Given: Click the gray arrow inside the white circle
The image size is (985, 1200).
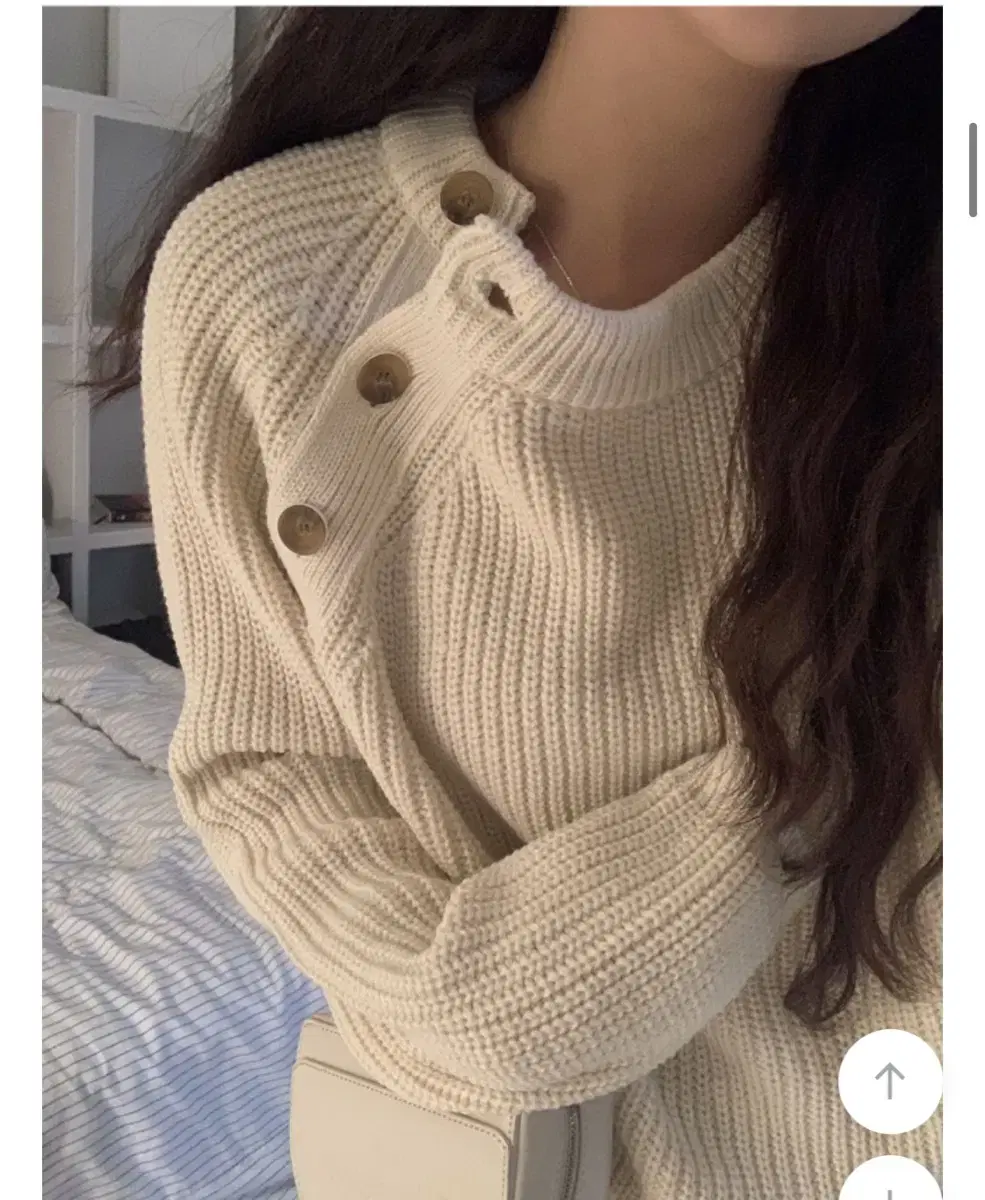Looking at the screenshot, I should pos(888,1080).
